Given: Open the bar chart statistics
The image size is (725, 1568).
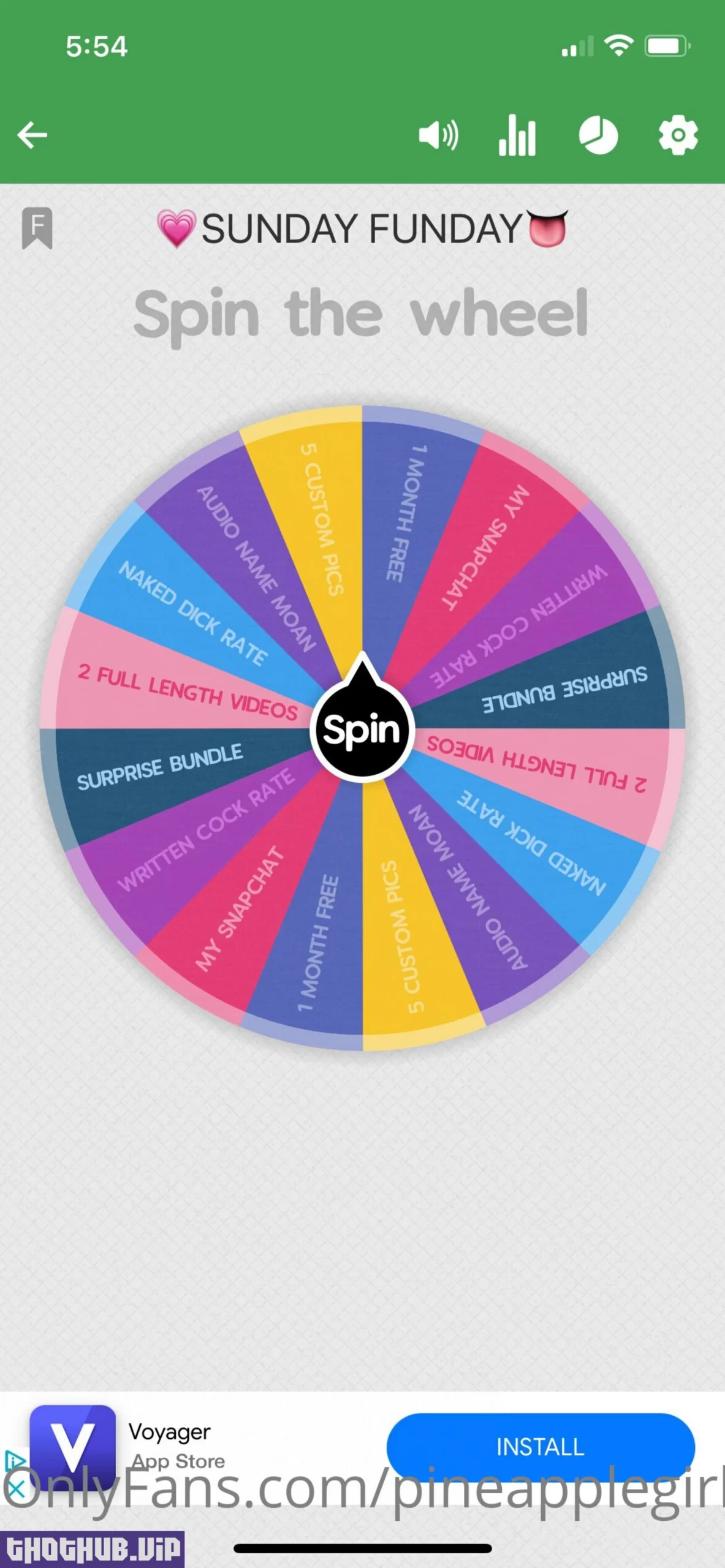Looking at the screenshot, I should click(517, 135).
